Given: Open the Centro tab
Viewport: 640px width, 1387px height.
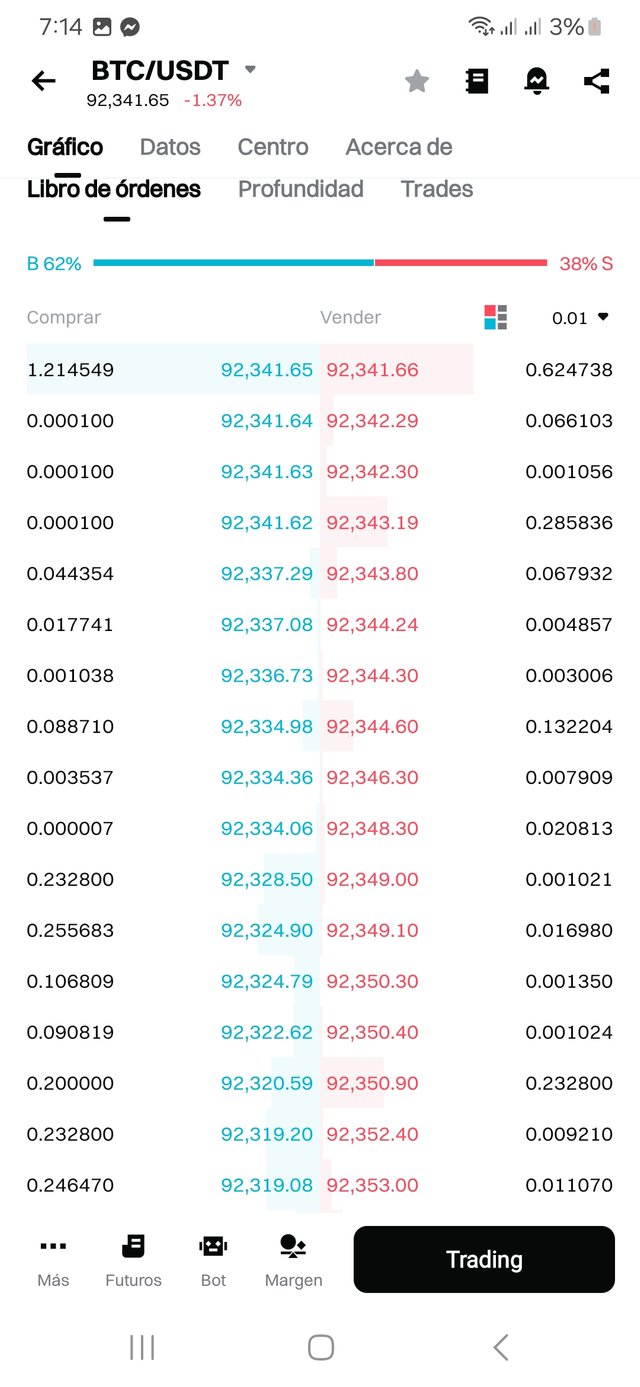Looking at the screenshot, I should click(x=273, y=147).
